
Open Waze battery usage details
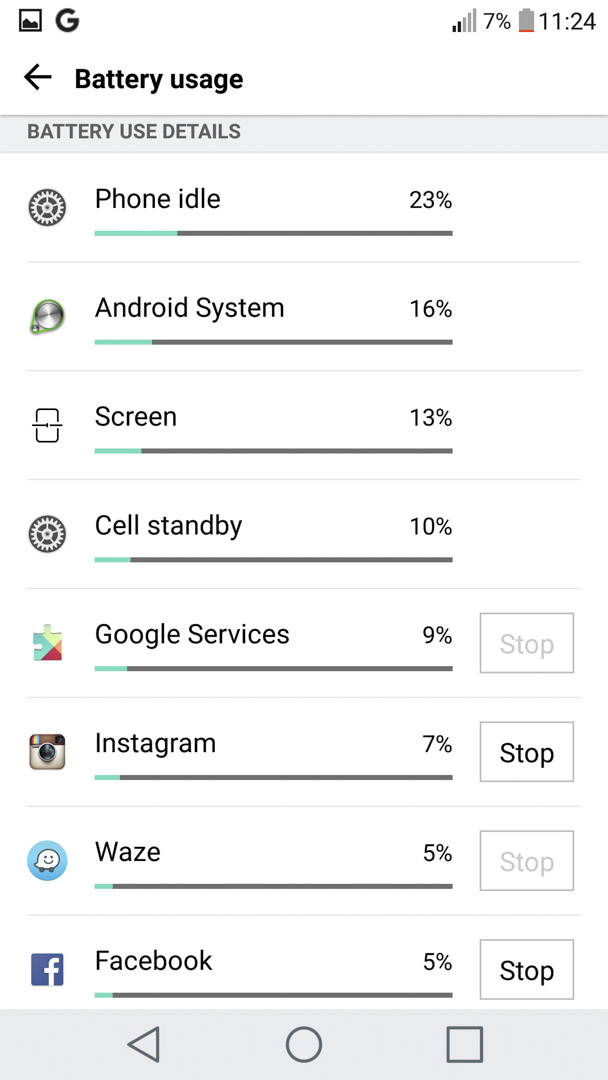click(239, 860)
